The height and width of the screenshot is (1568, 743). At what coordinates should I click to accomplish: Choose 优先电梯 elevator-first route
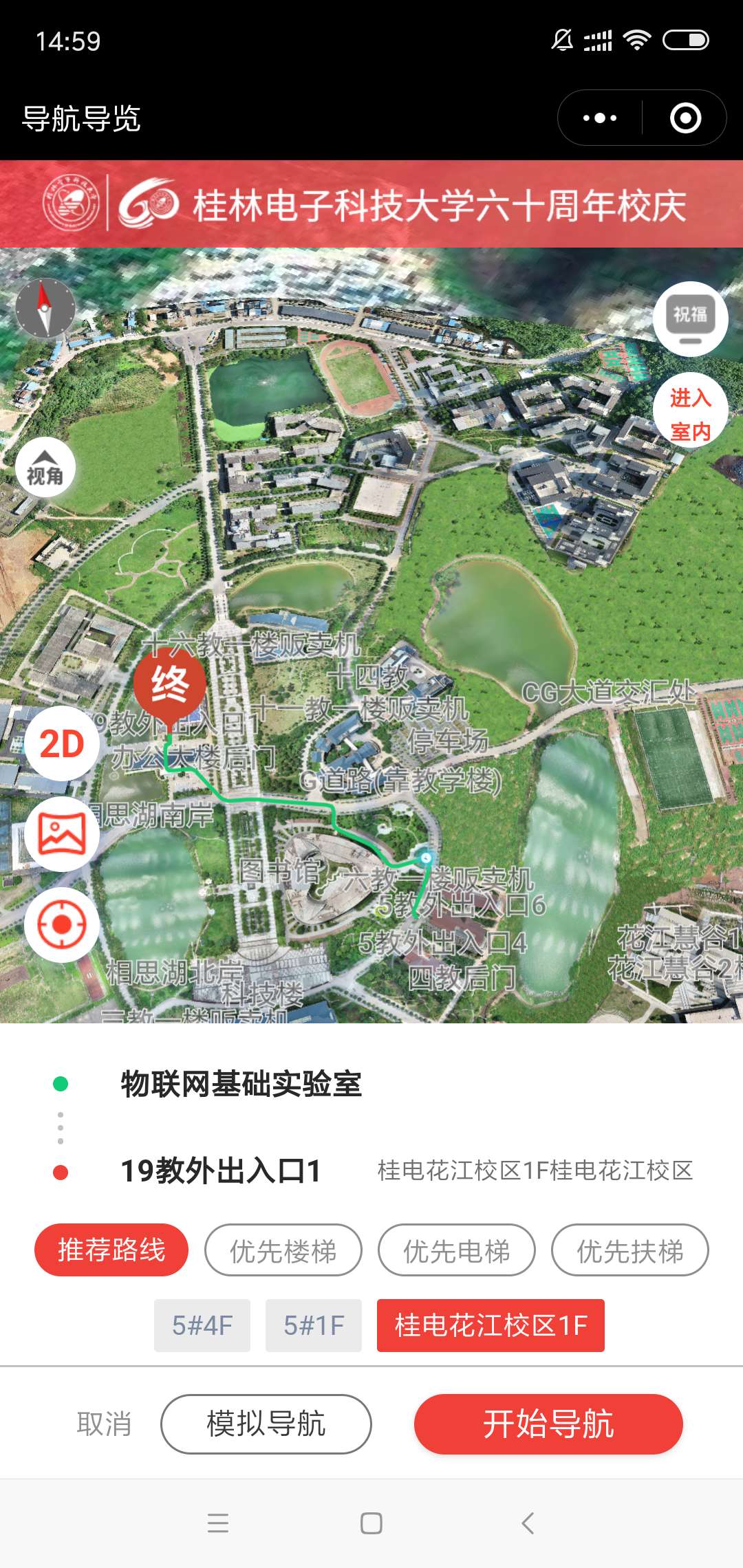point(456,1250)
